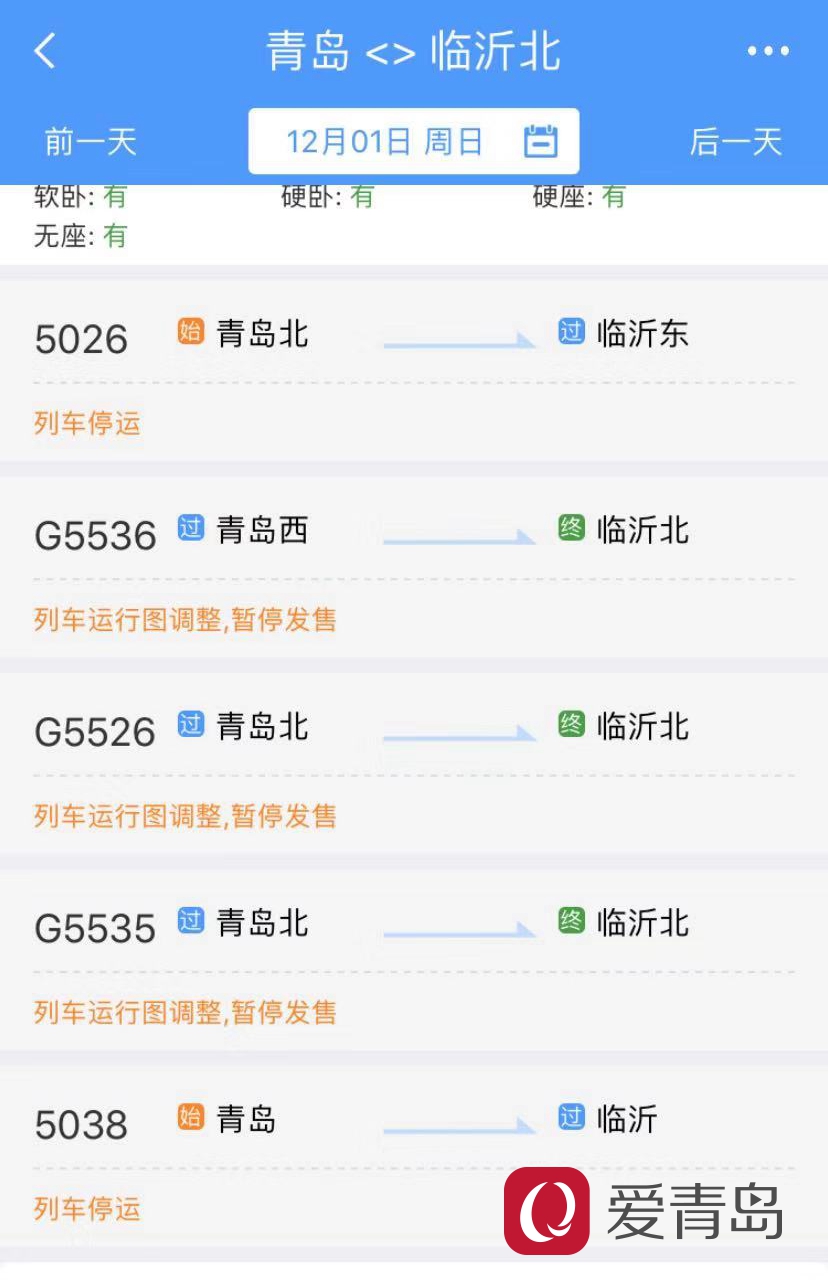Screen dimensions: 828x1280
Task: Open train G5535 to 临沂北
Action: 414,958
